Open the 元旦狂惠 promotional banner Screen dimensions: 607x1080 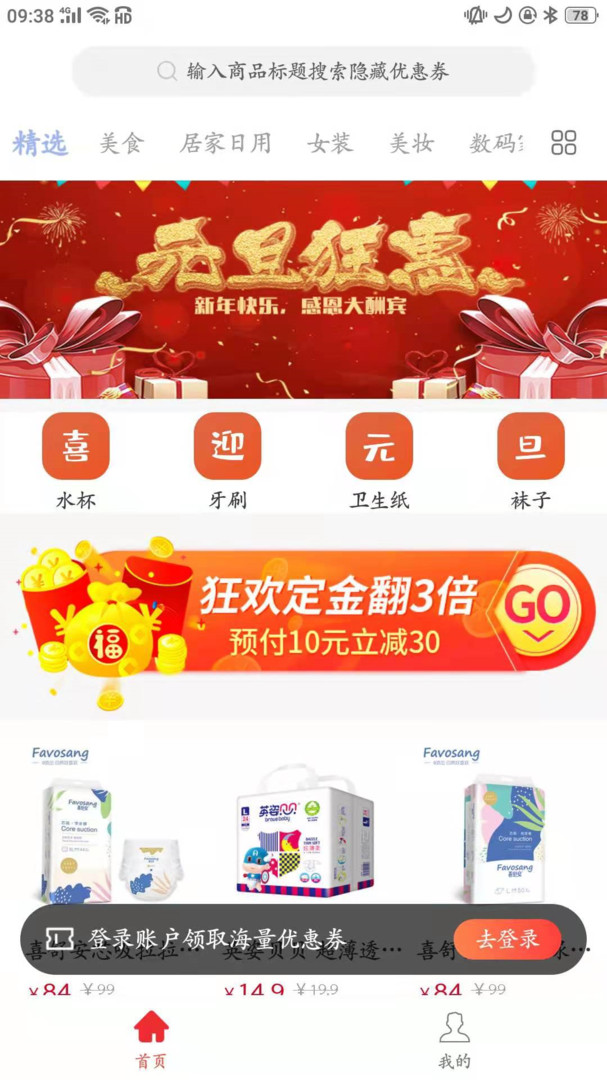tap(303, 290)
